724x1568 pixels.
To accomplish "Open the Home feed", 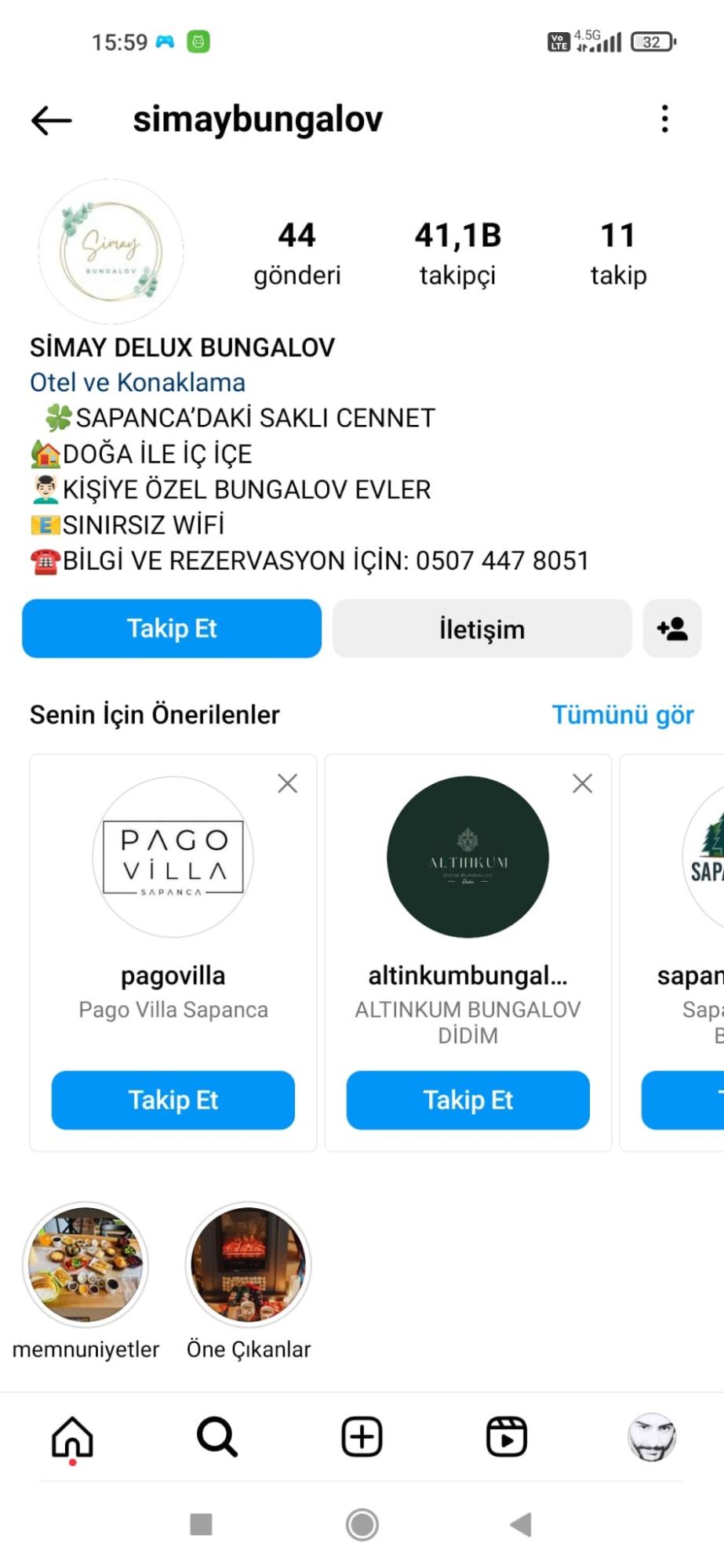I will pos(71,1436).
